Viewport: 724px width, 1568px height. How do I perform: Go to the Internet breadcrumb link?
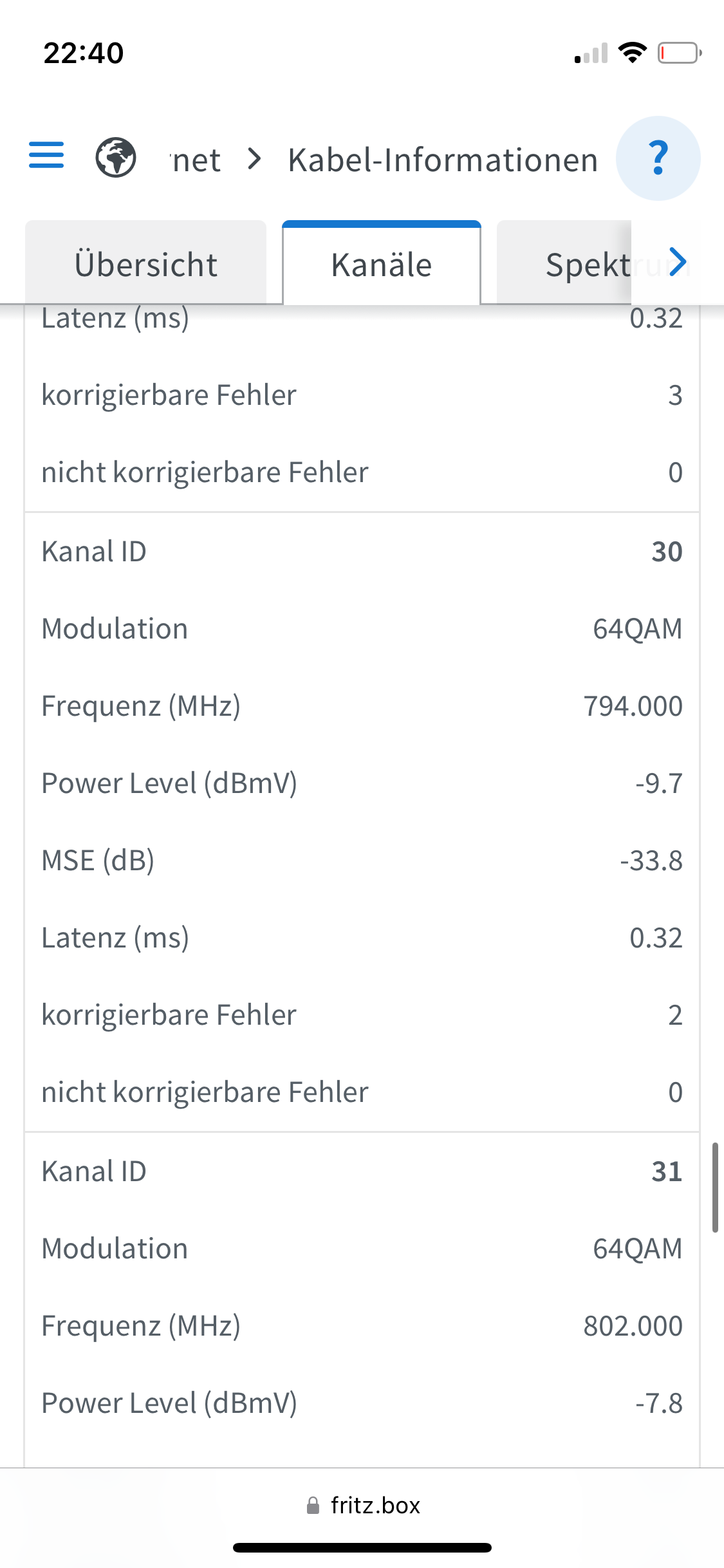196,160
